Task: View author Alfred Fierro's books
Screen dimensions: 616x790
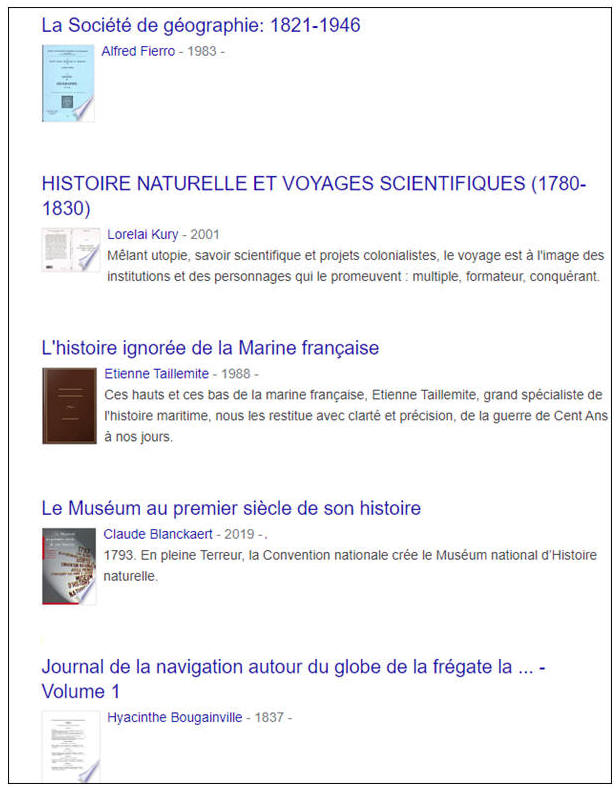Action: (138, 51)
